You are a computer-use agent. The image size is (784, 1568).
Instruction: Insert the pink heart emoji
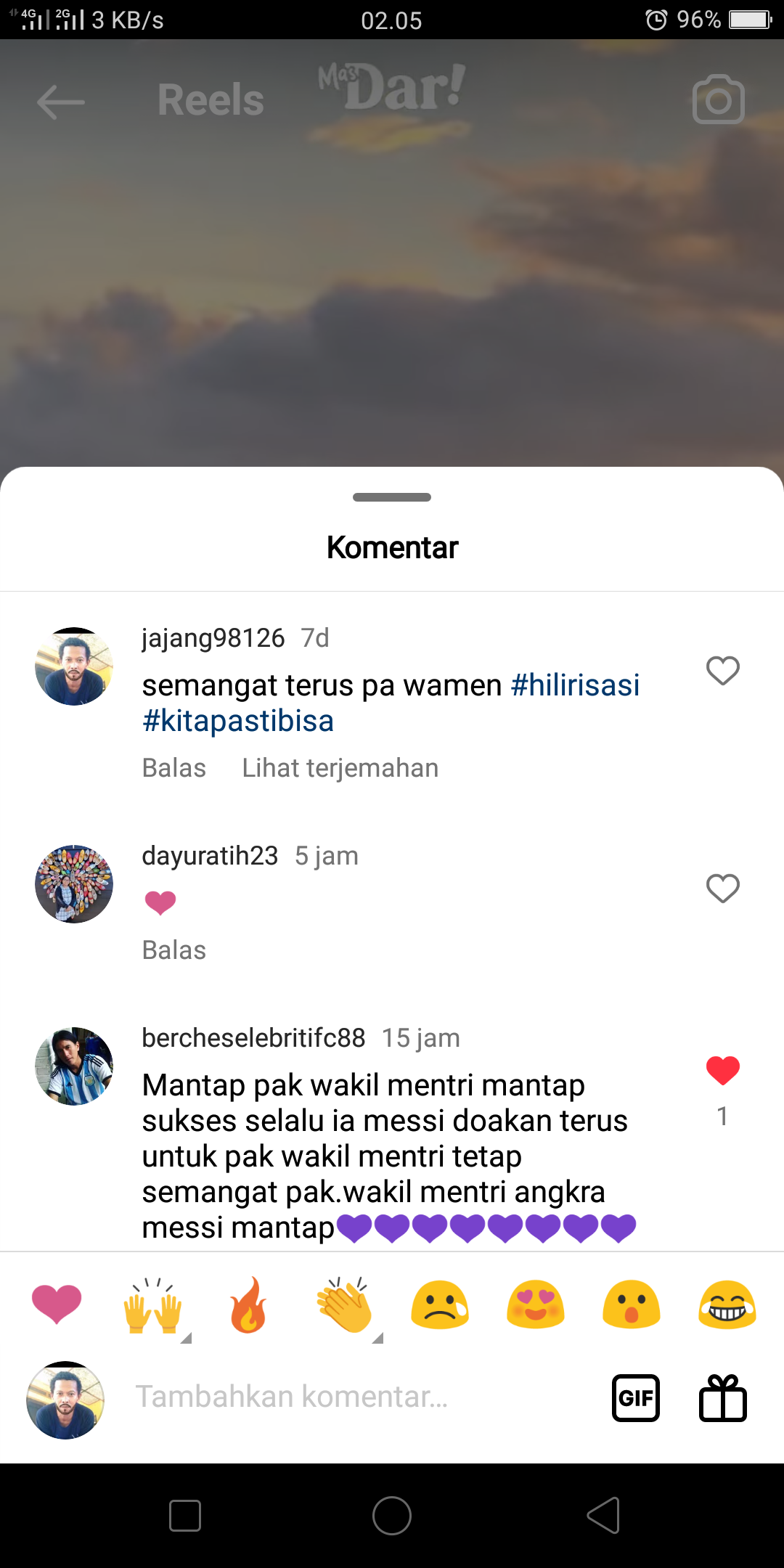tap(57, 1304)
